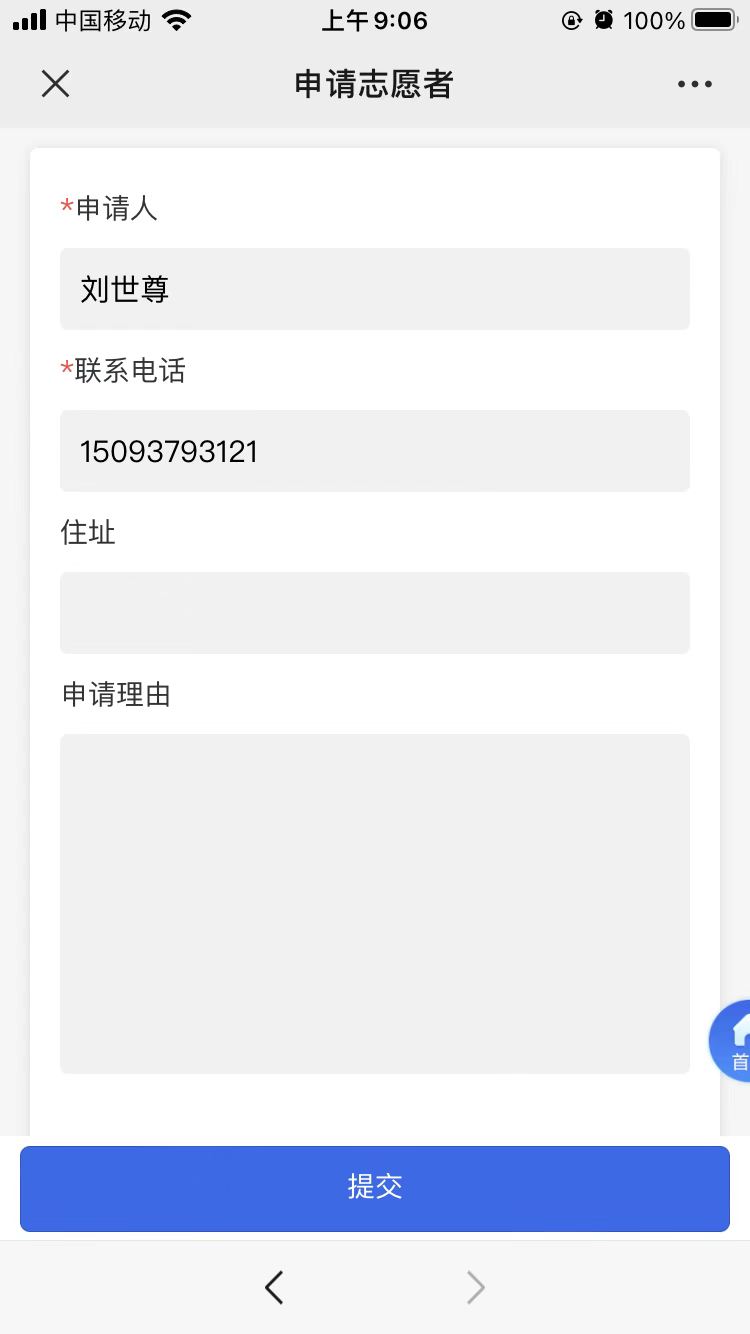Tap the 联系电话 phone number field
This screenshot has width=750, height=1334.
(375, 451)
